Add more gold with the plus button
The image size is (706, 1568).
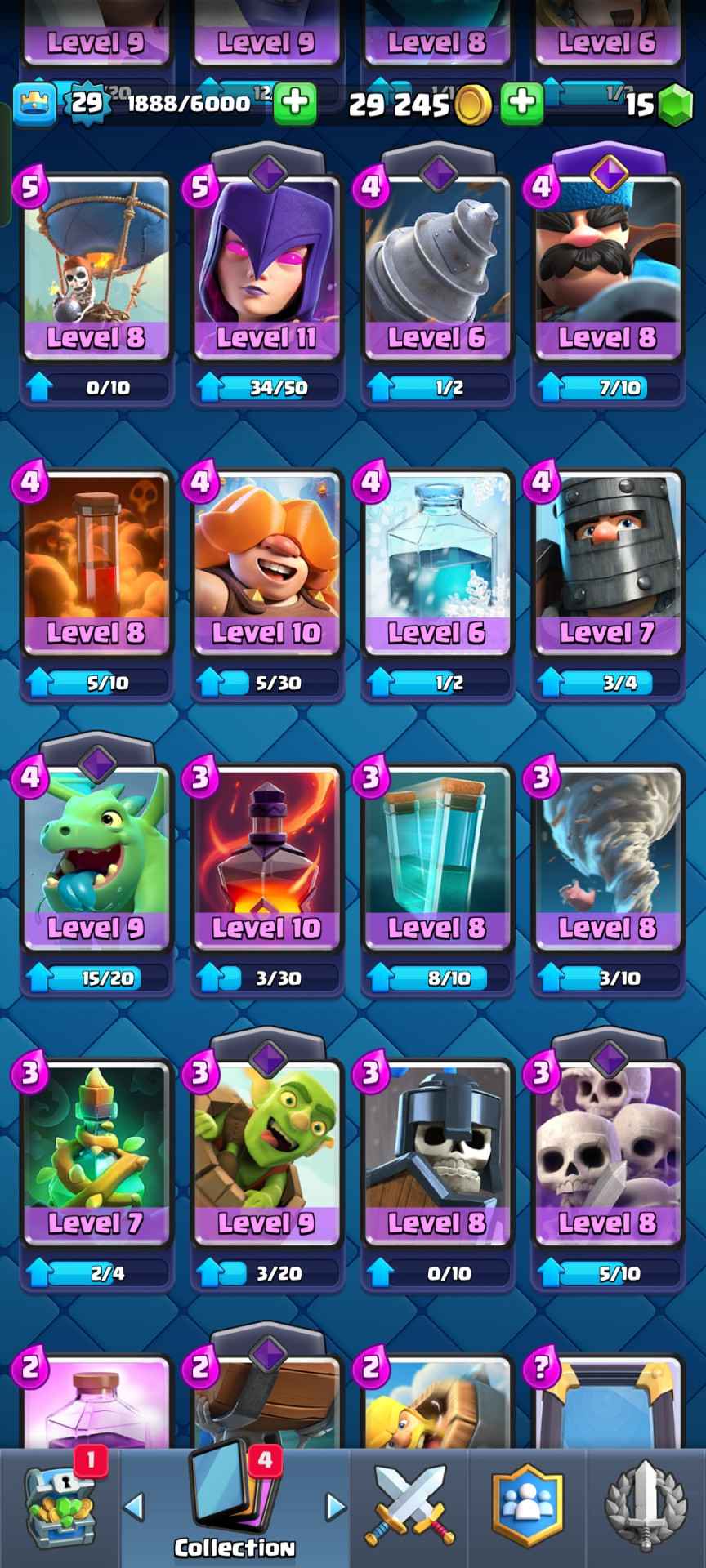pos(521,103)
